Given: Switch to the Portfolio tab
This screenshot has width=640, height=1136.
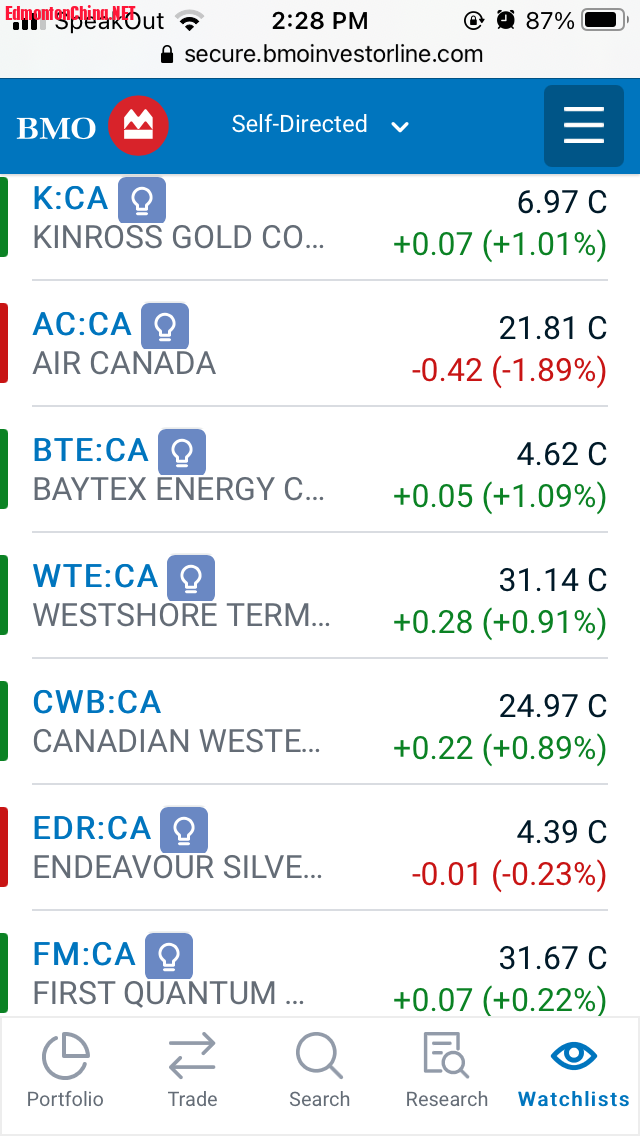Looking at the screenshot, I should [65, 1072].
